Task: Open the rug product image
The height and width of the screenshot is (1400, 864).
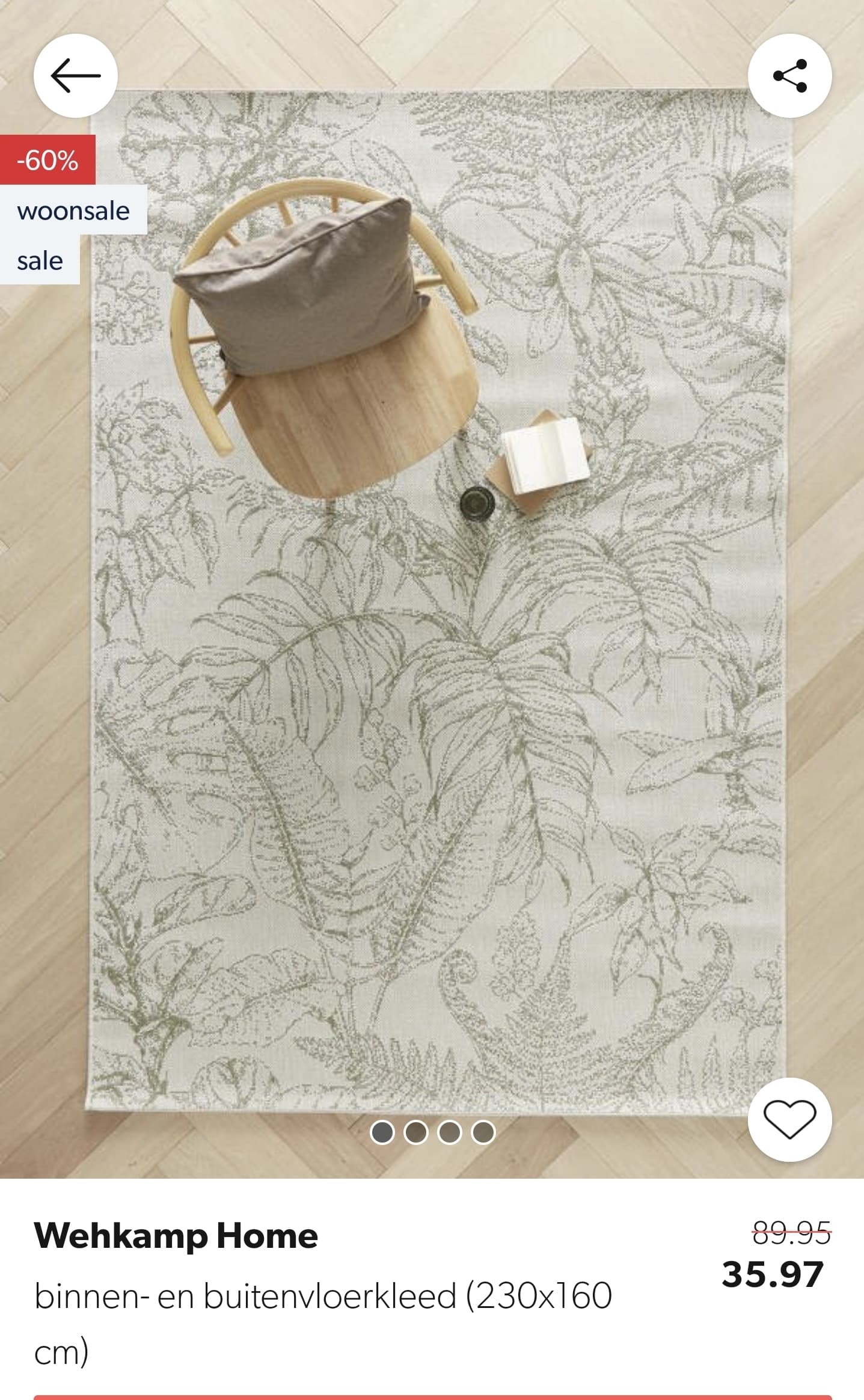Action: click(x=432, y=589)
